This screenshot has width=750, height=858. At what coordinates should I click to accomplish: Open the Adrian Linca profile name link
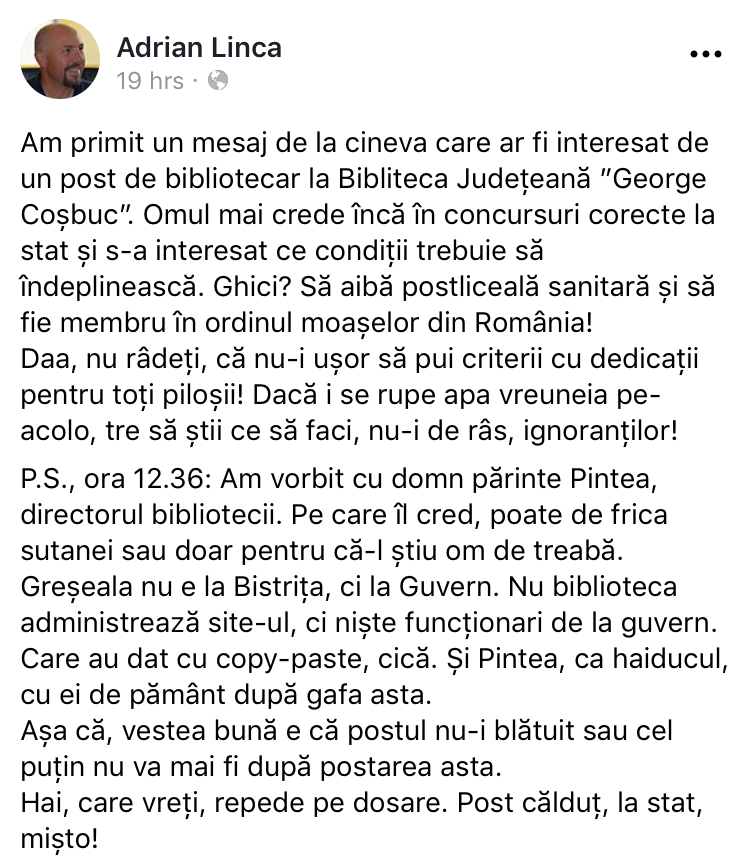(x=199, y=47)
